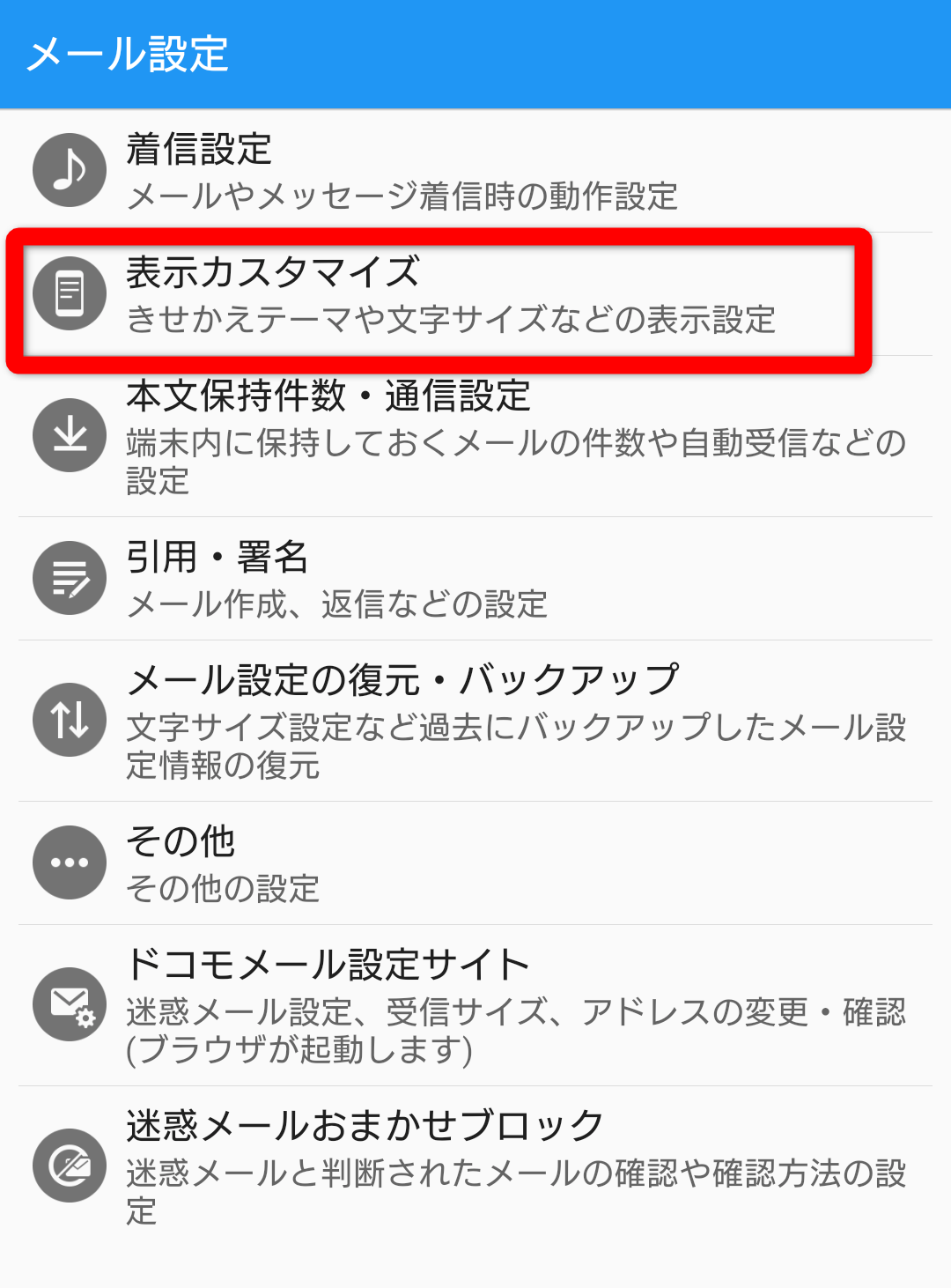This screenshot has height=1288, width=951.
Task: Go to 本文保持件数・通信設定
Action: (475, 436)
